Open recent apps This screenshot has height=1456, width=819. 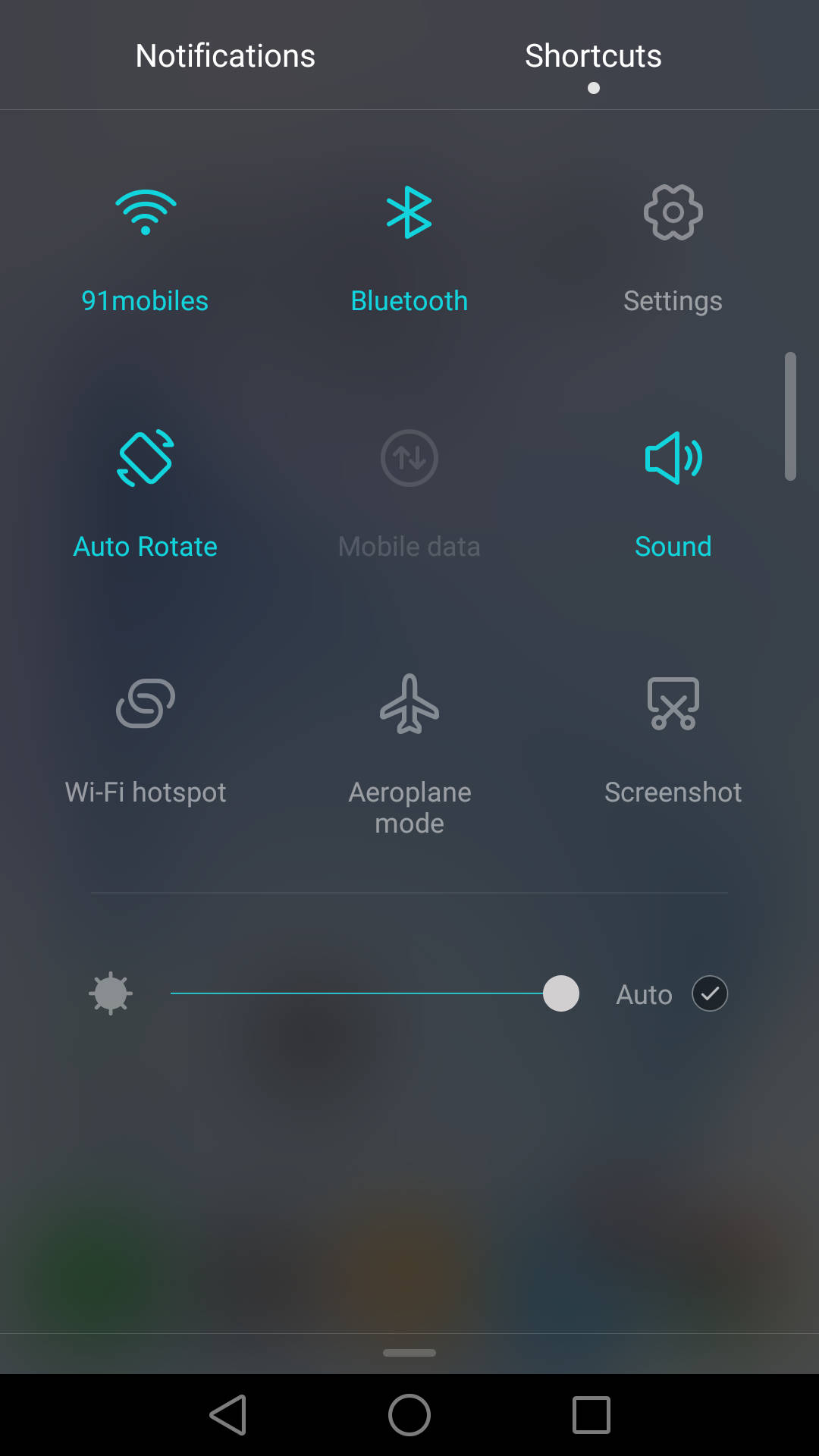[x=591, y=1415]
